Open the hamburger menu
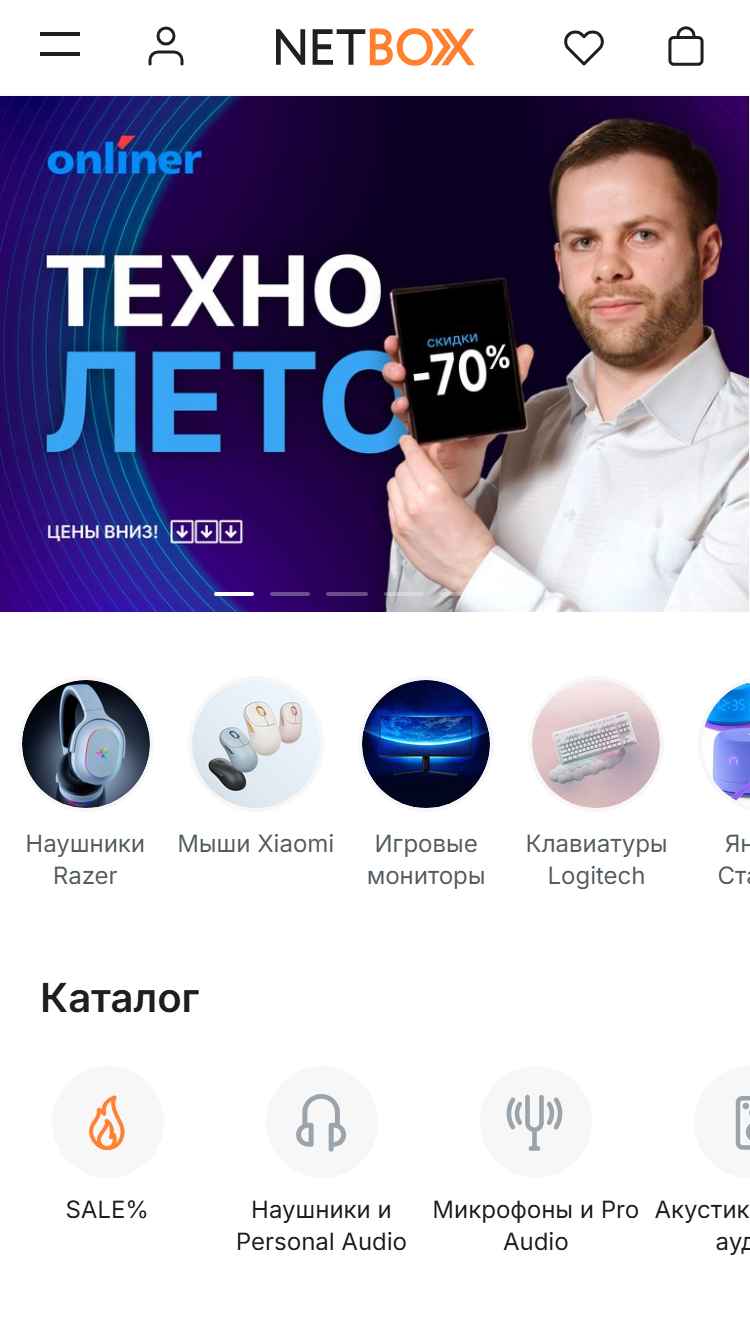 coord(60,45)
